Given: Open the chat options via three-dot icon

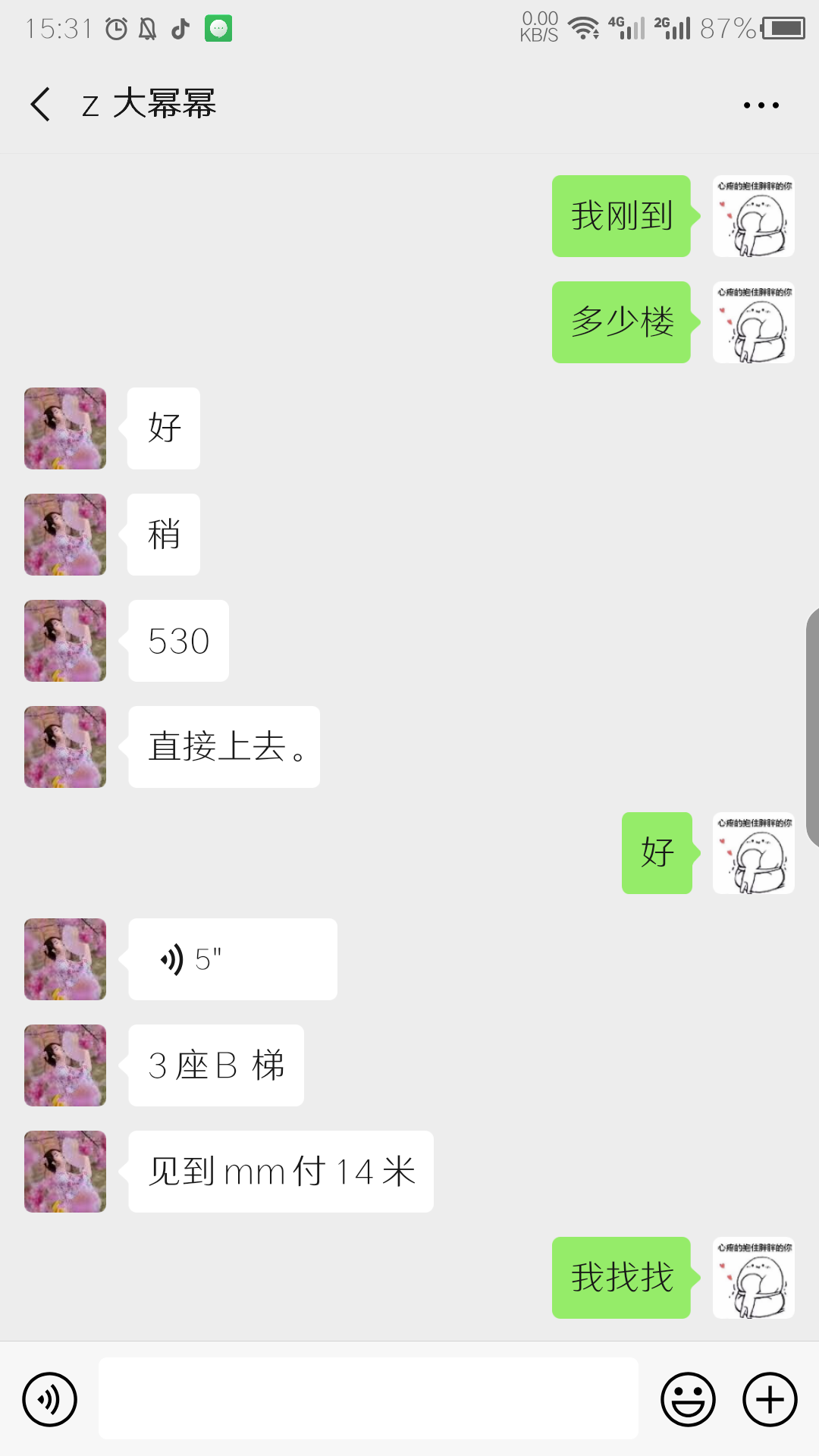Looking at the screenshot, I should coord(761,105).
